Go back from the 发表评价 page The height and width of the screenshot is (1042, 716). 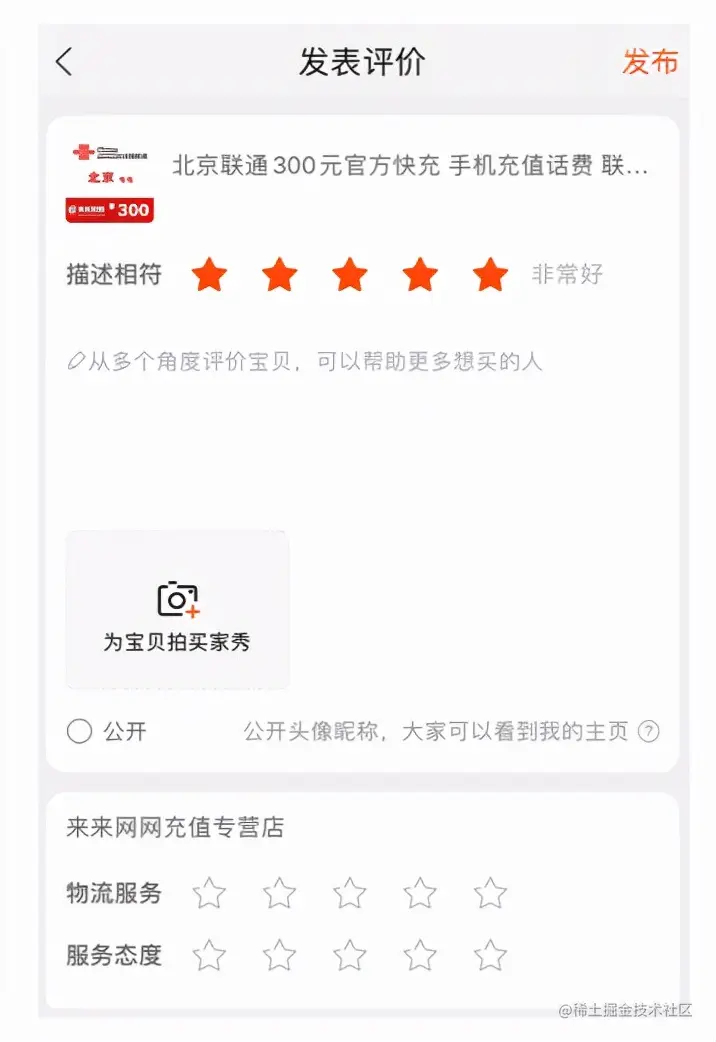(x=64, y=62)
